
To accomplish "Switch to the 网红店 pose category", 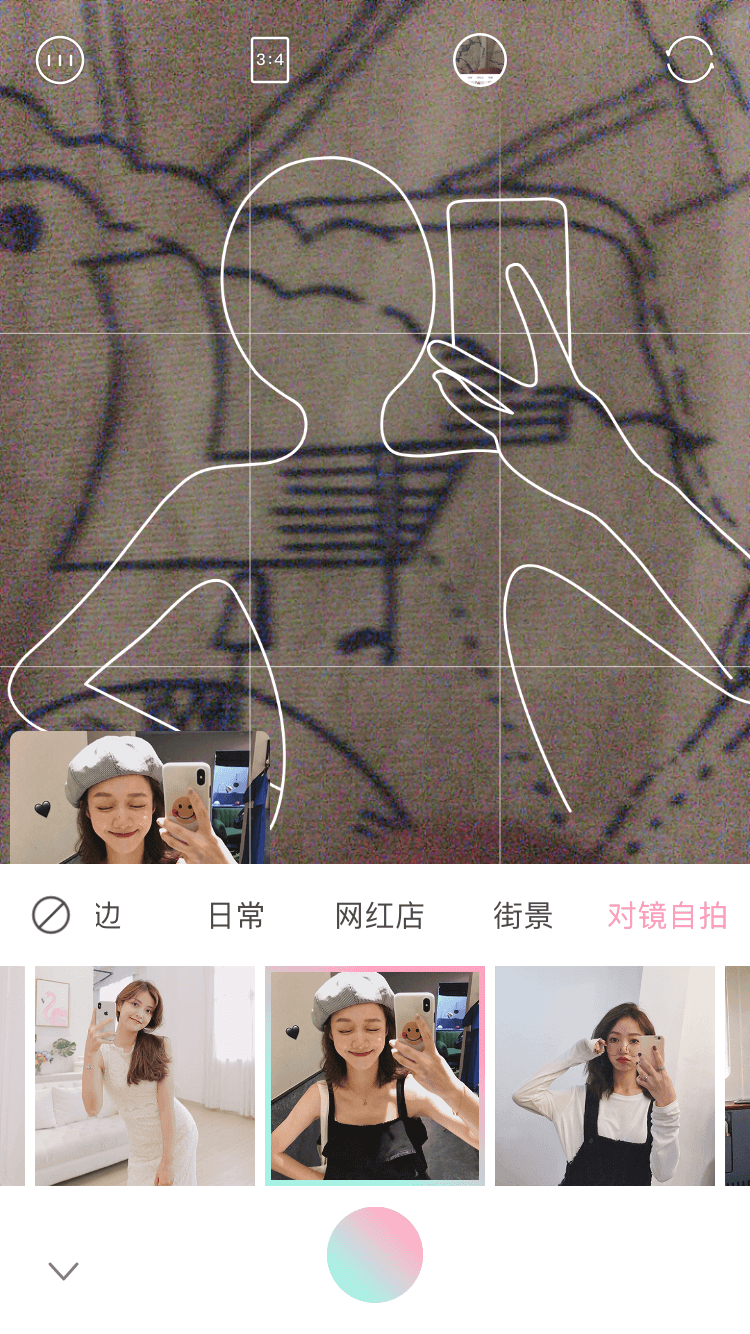I will (x=380, y=915).
